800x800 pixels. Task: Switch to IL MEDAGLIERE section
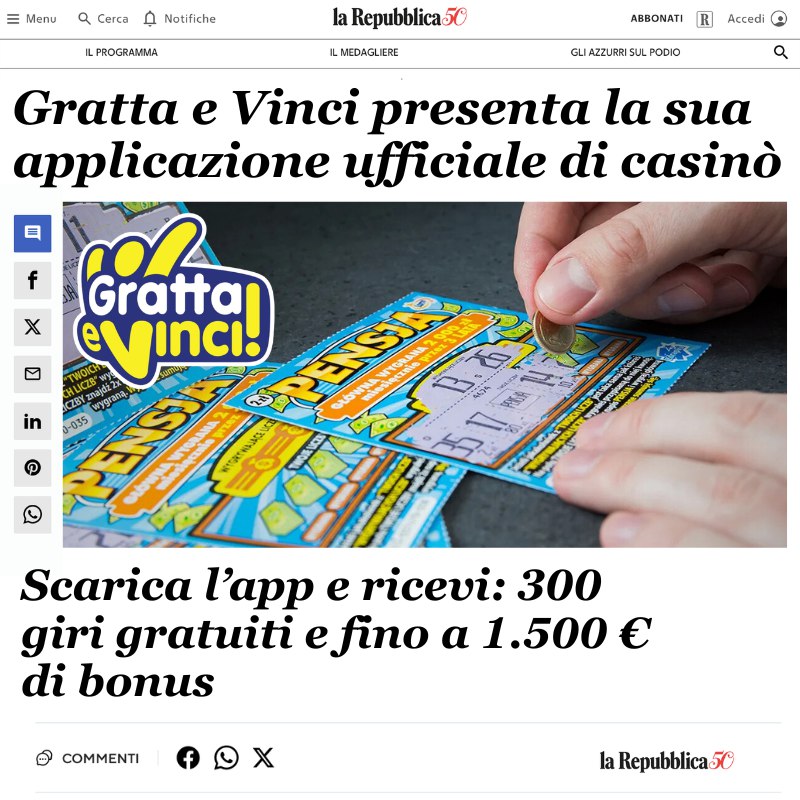pos(364,53)
